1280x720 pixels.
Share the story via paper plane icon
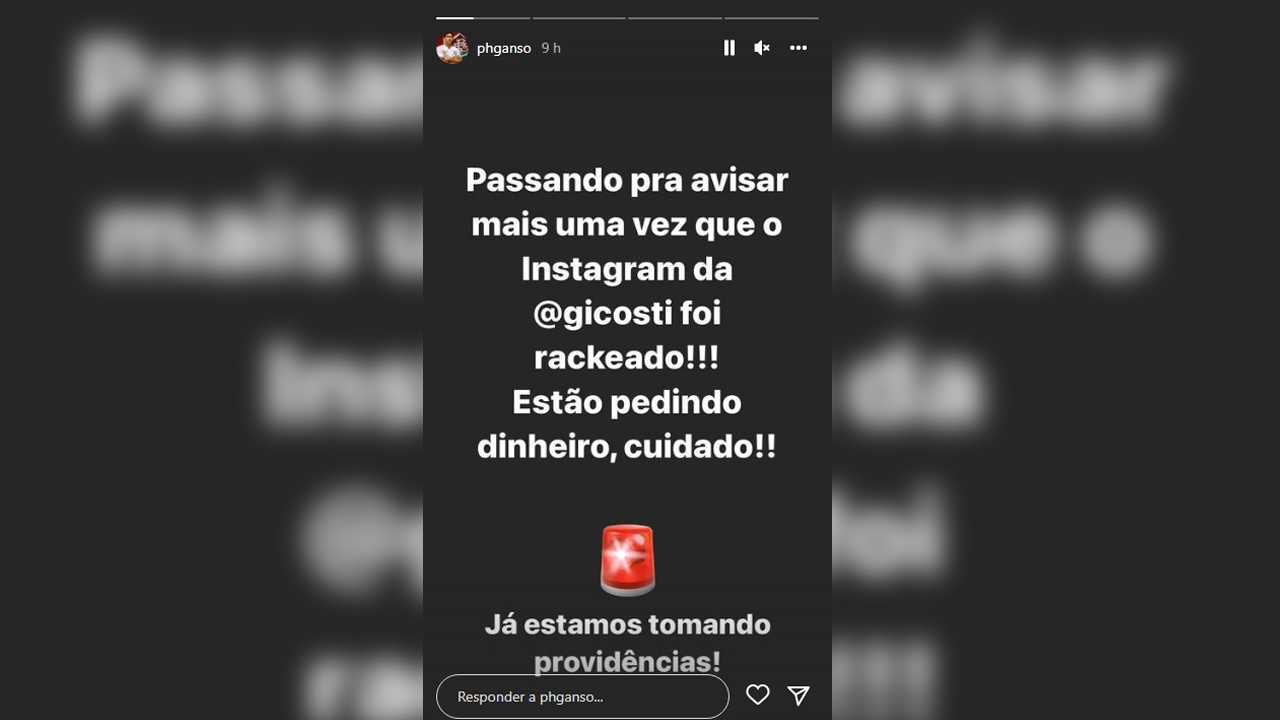pyautogui.click(x=798, y=695)
